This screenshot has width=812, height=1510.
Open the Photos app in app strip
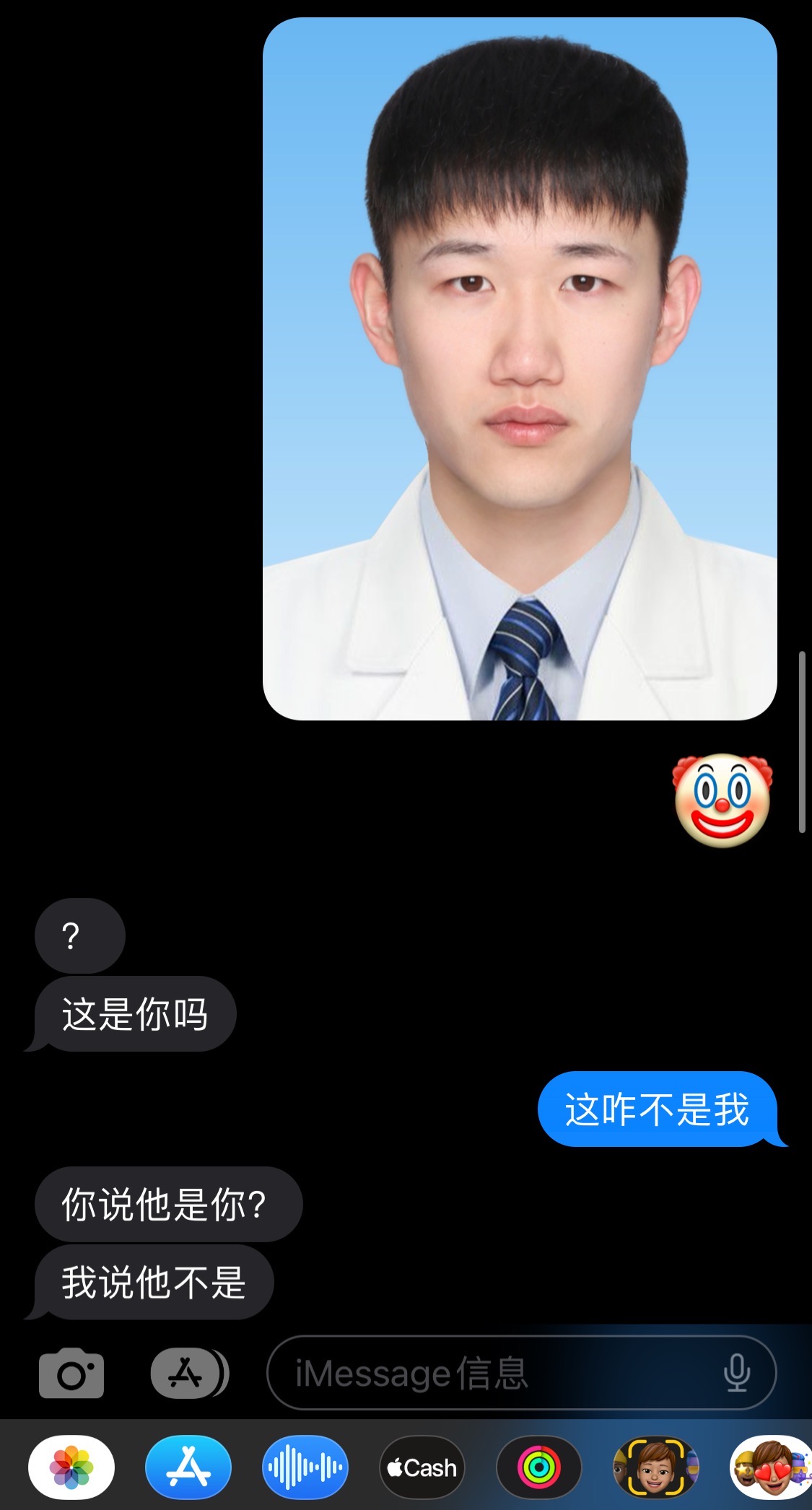tap(71, 1467)
